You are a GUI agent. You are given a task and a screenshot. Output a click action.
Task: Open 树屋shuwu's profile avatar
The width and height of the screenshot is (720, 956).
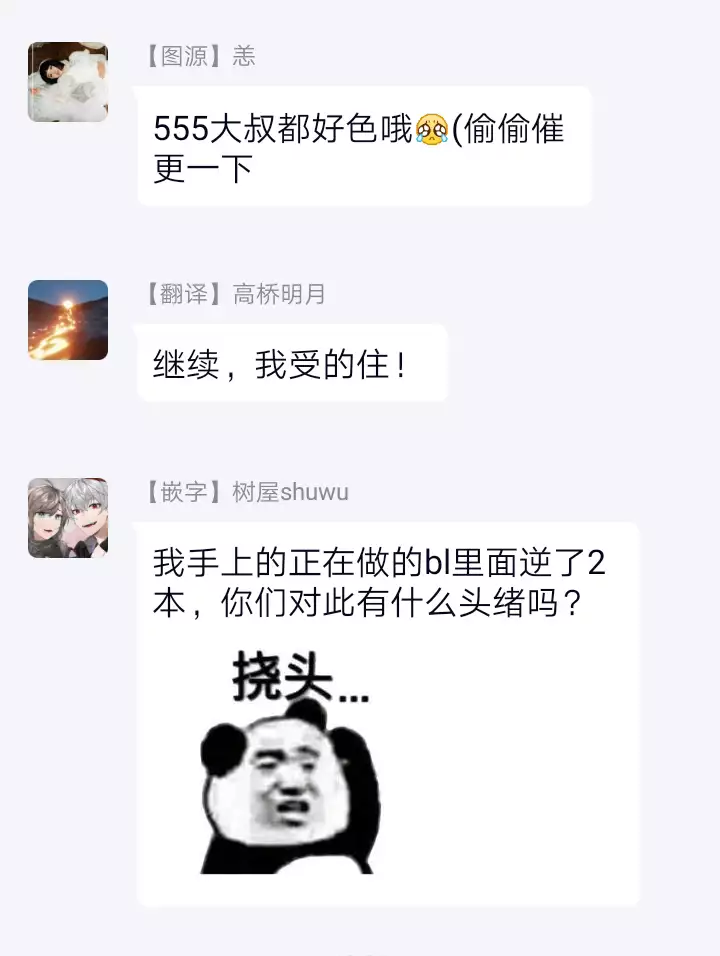tap(68, 518)
